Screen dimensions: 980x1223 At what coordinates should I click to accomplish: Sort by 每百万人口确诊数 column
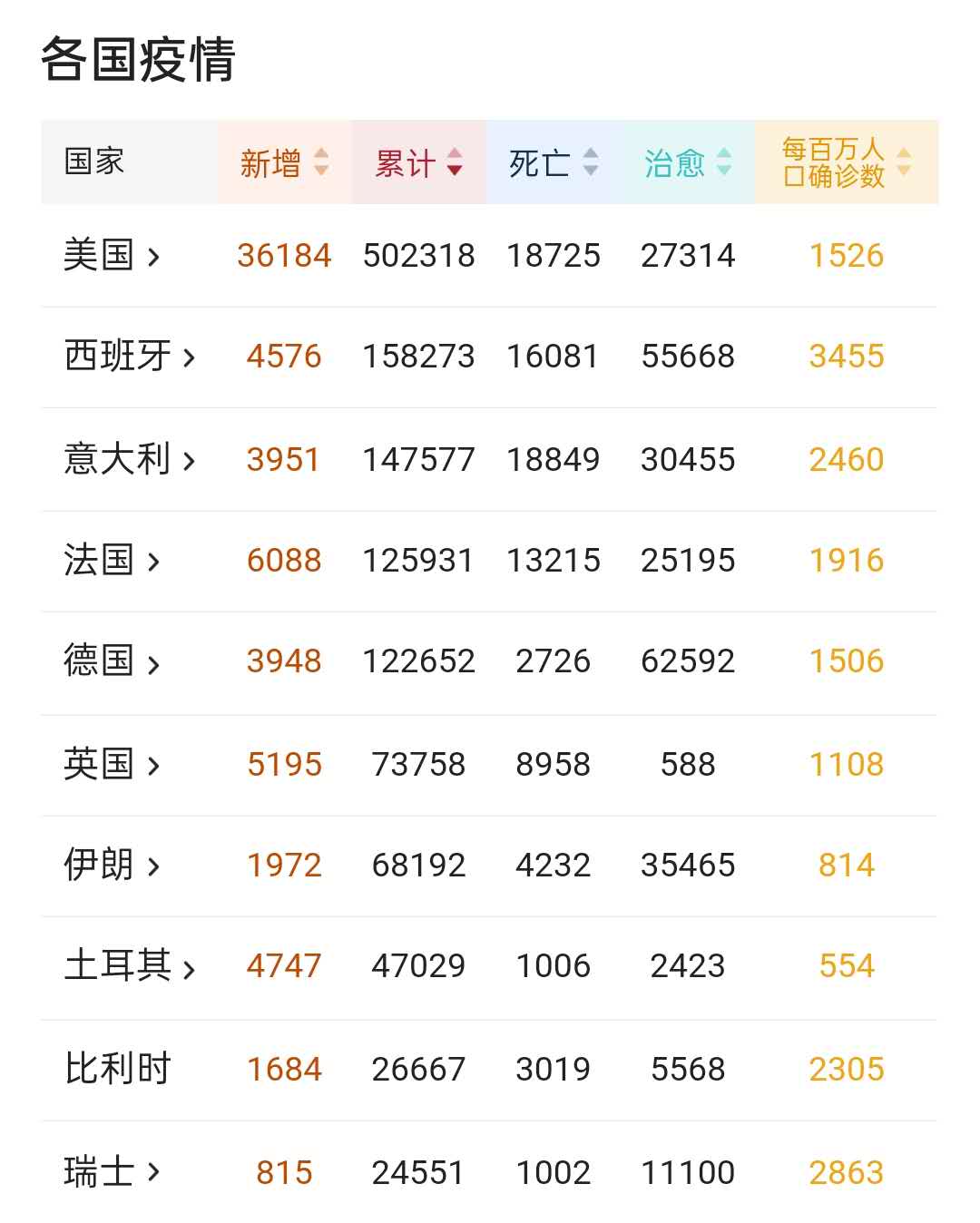(847, 162)
